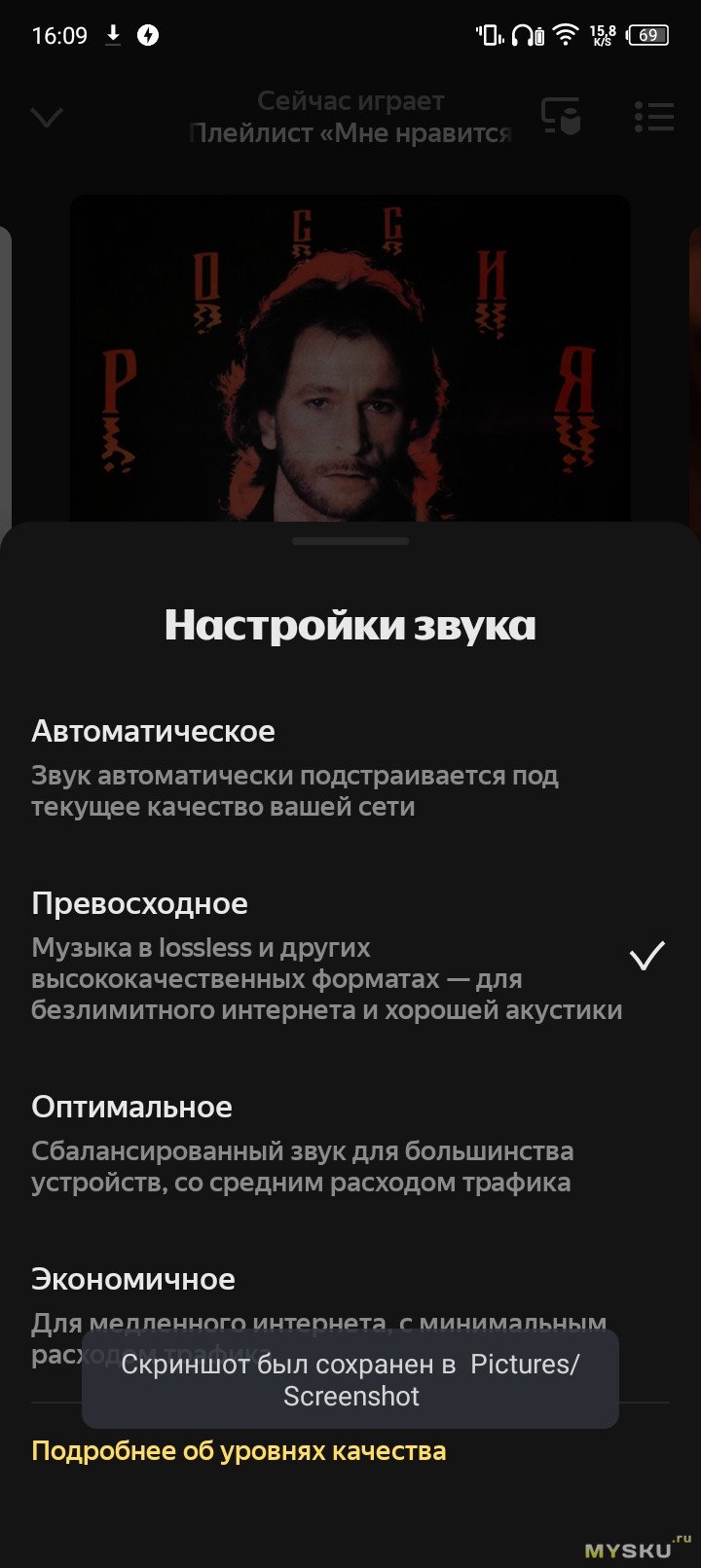Image resolution: width=701 pixels, height=1568 pixels.
Task: Collapse the player with the down chevron
Action: (x=47, y=118)
